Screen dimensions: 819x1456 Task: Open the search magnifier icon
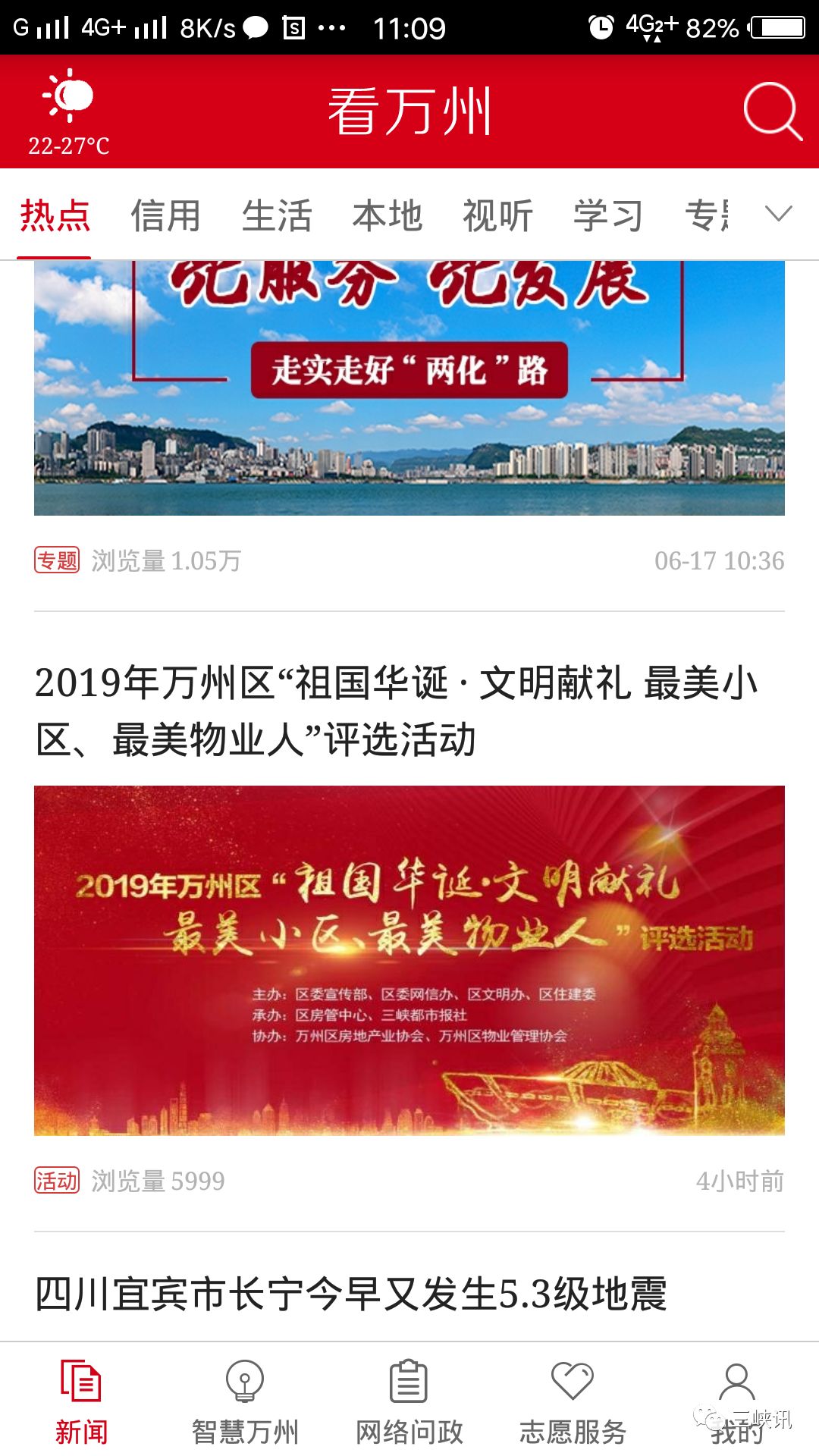[x=771, y=111]
